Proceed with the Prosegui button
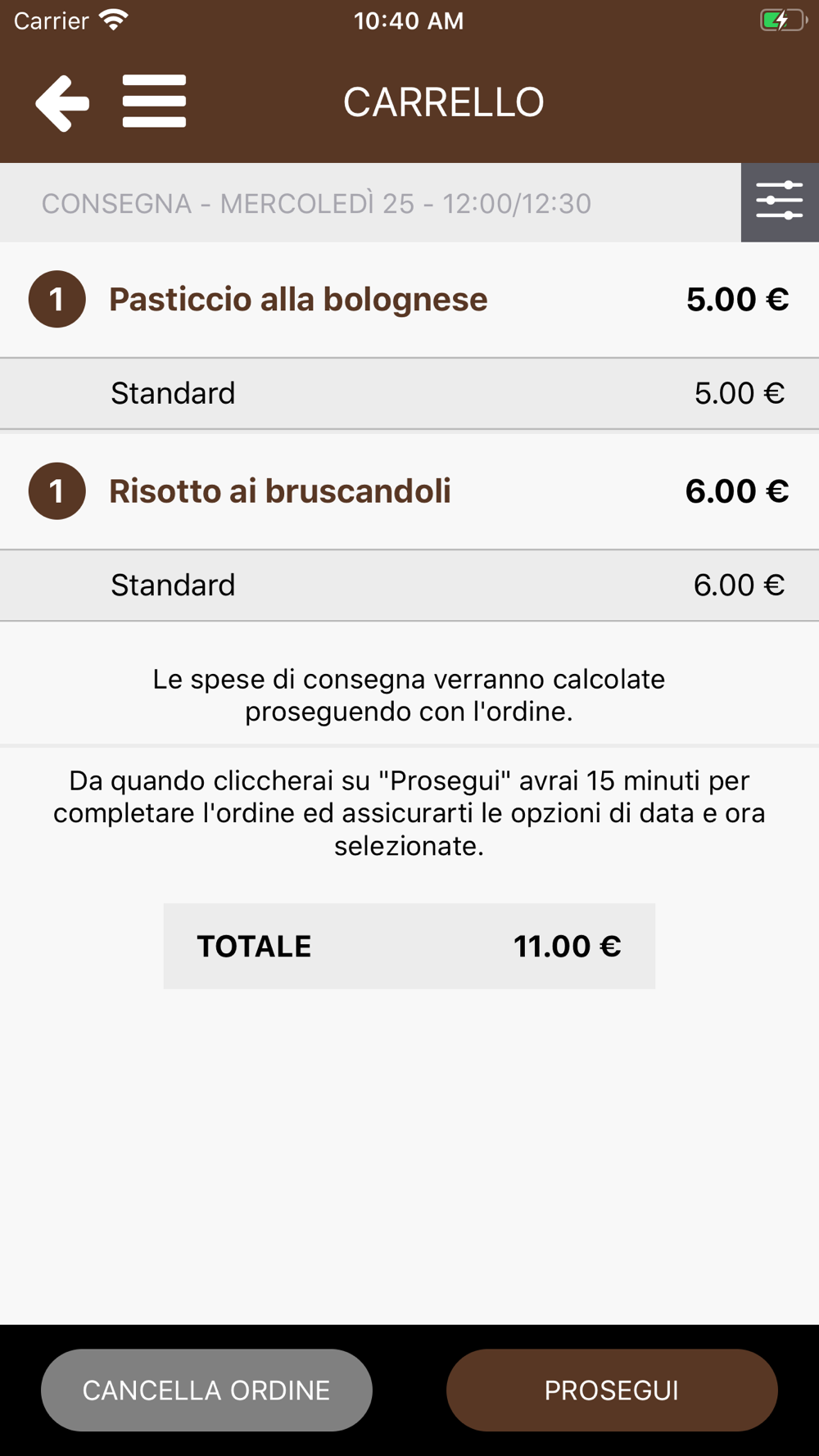 click(612, 1390)
